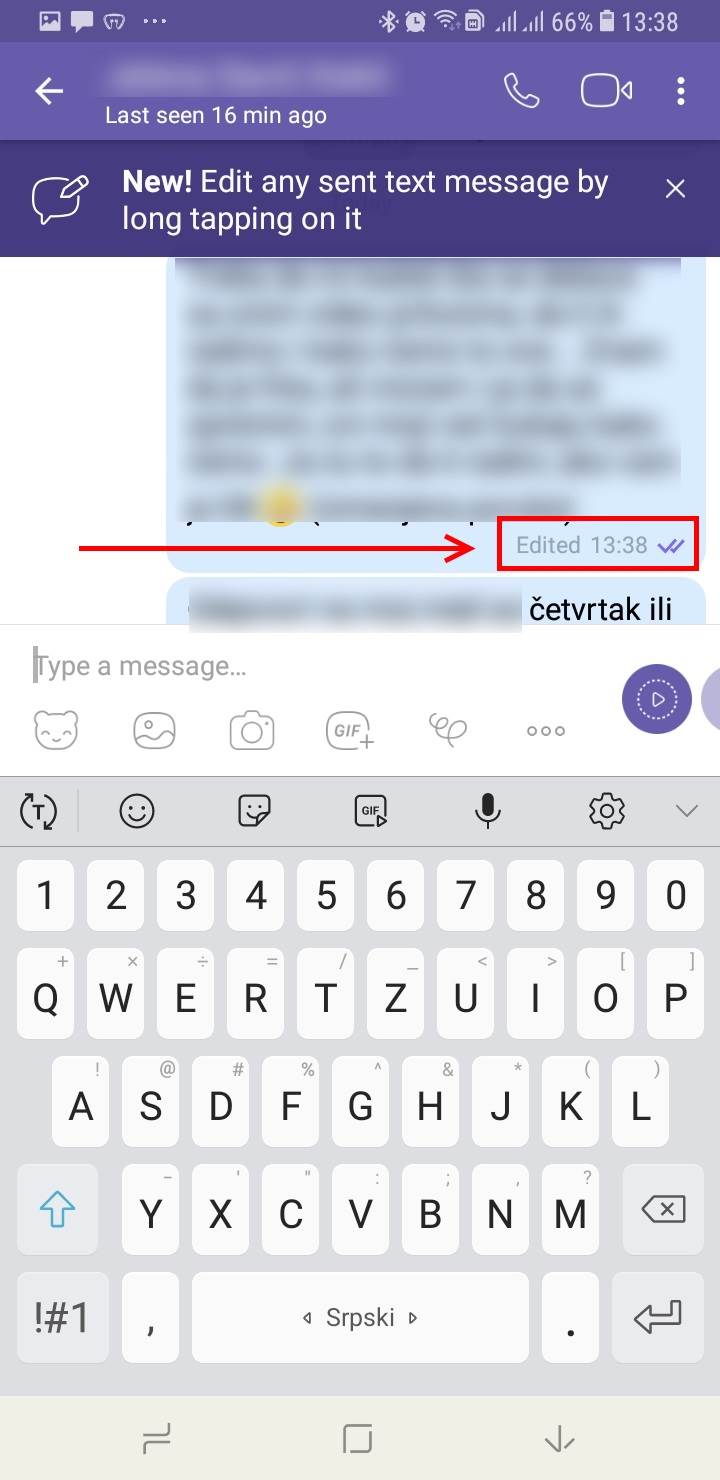Viewport: 720px width, 1480px height.
Task: Go back to the chat list
Action: 49,91
